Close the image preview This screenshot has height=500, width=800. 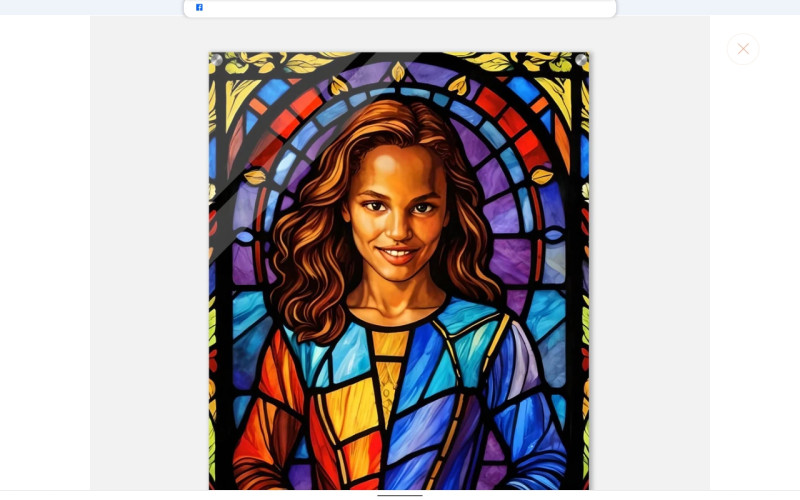[742, 49]
